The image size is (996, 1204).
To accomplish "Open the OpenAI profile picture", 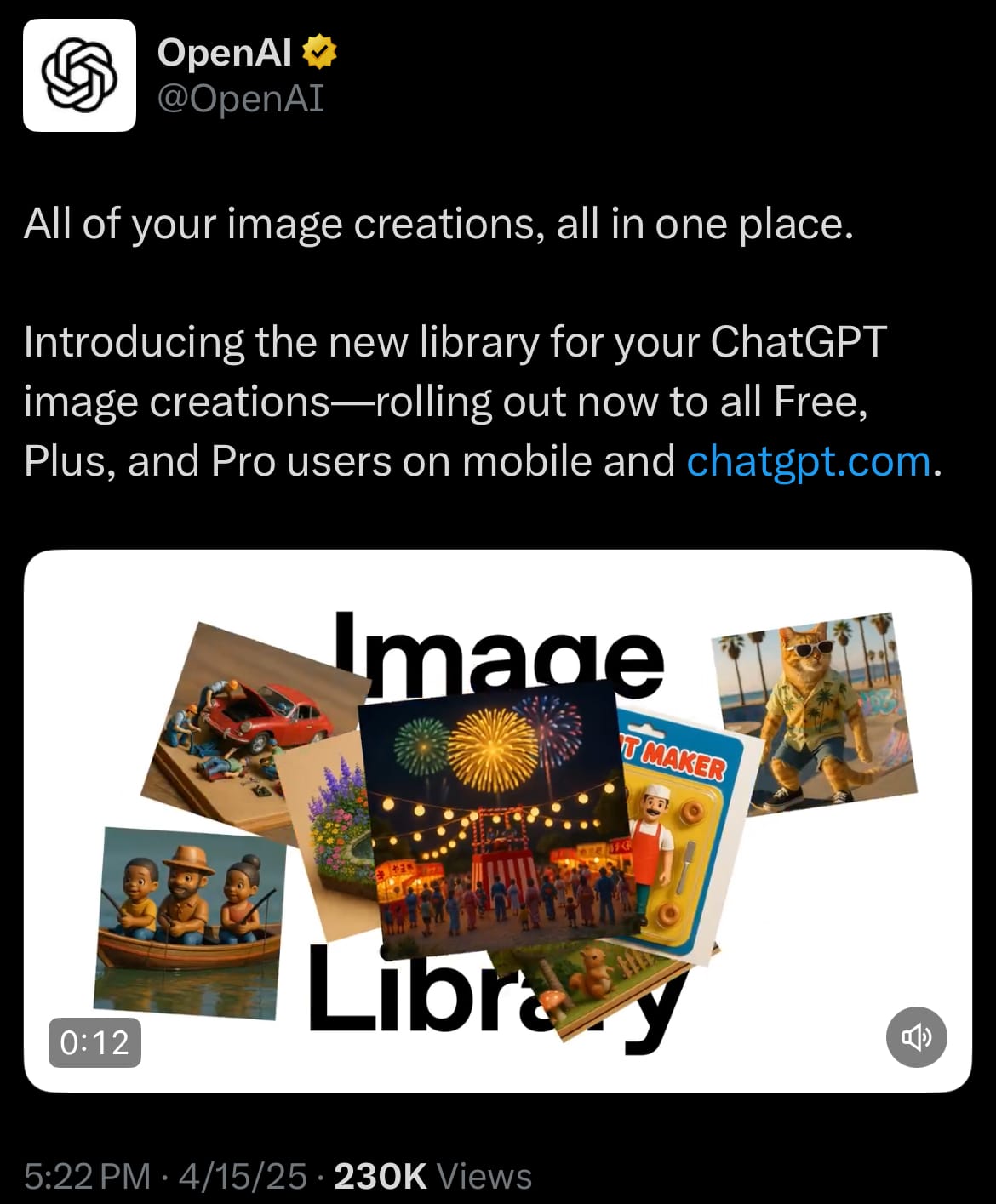I will point(79,75).
